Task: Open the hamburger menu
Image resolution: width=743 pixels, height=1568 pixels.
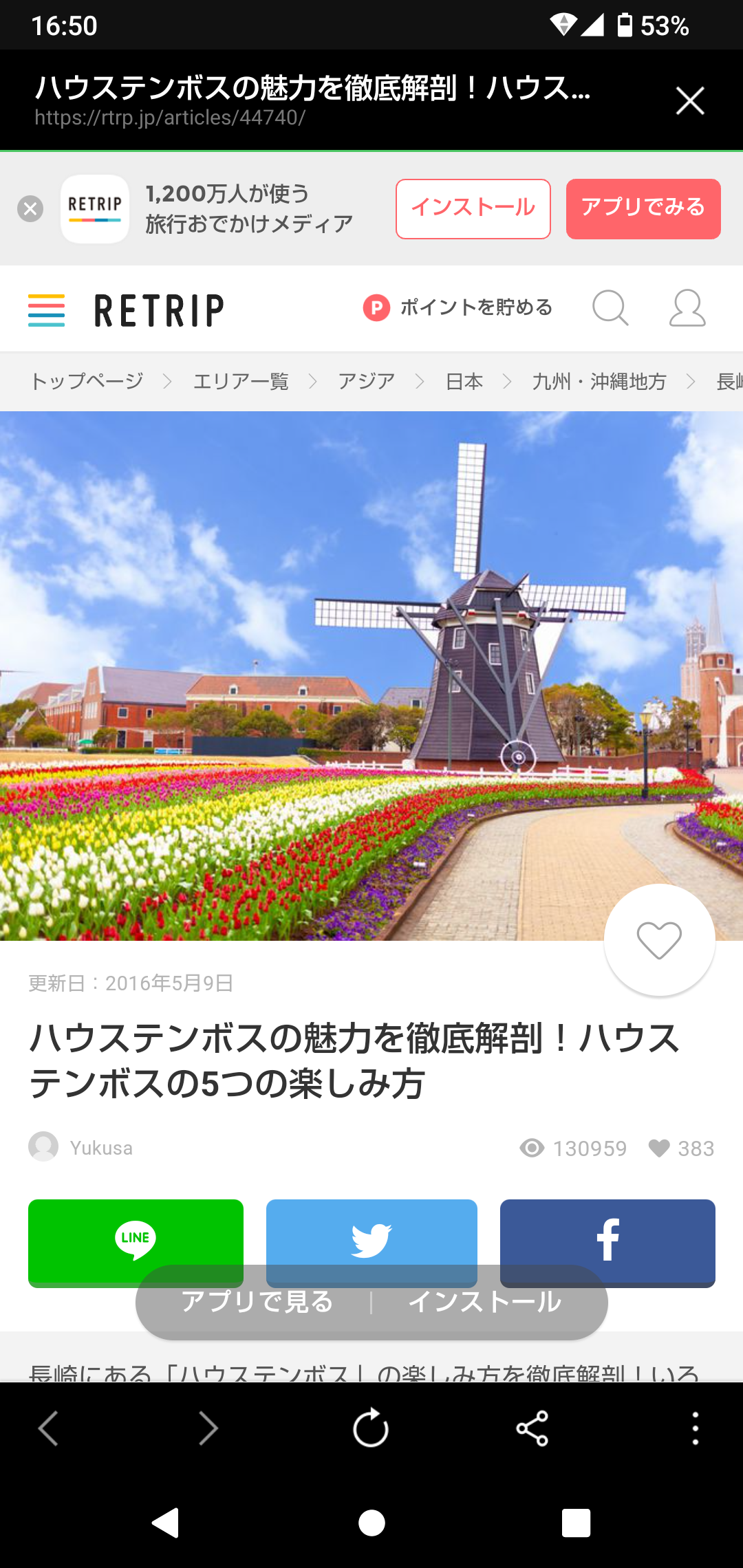Action: [x=46, y=310]
